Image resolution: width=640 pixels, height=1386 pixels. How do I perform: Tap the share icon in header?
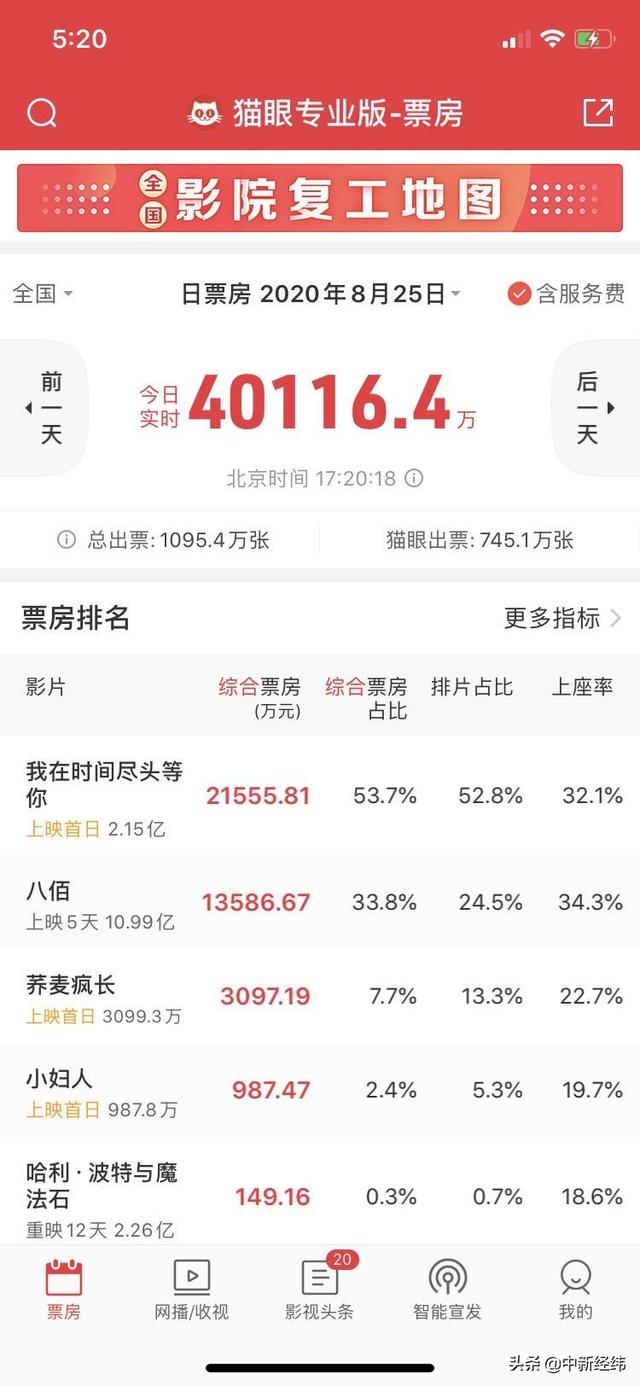pos(597,112)
